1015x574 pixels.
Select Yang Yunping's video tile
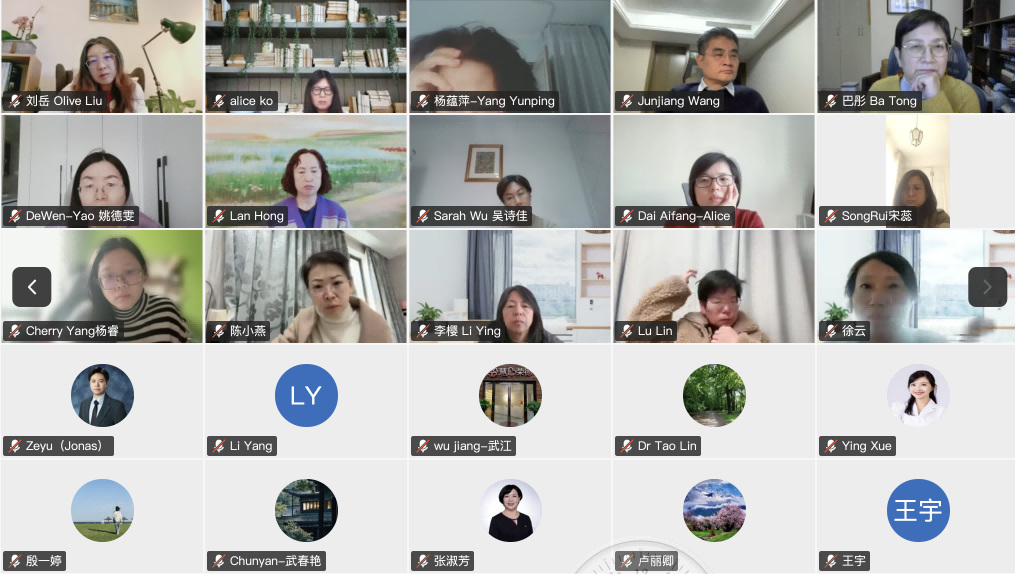point(509,55)
